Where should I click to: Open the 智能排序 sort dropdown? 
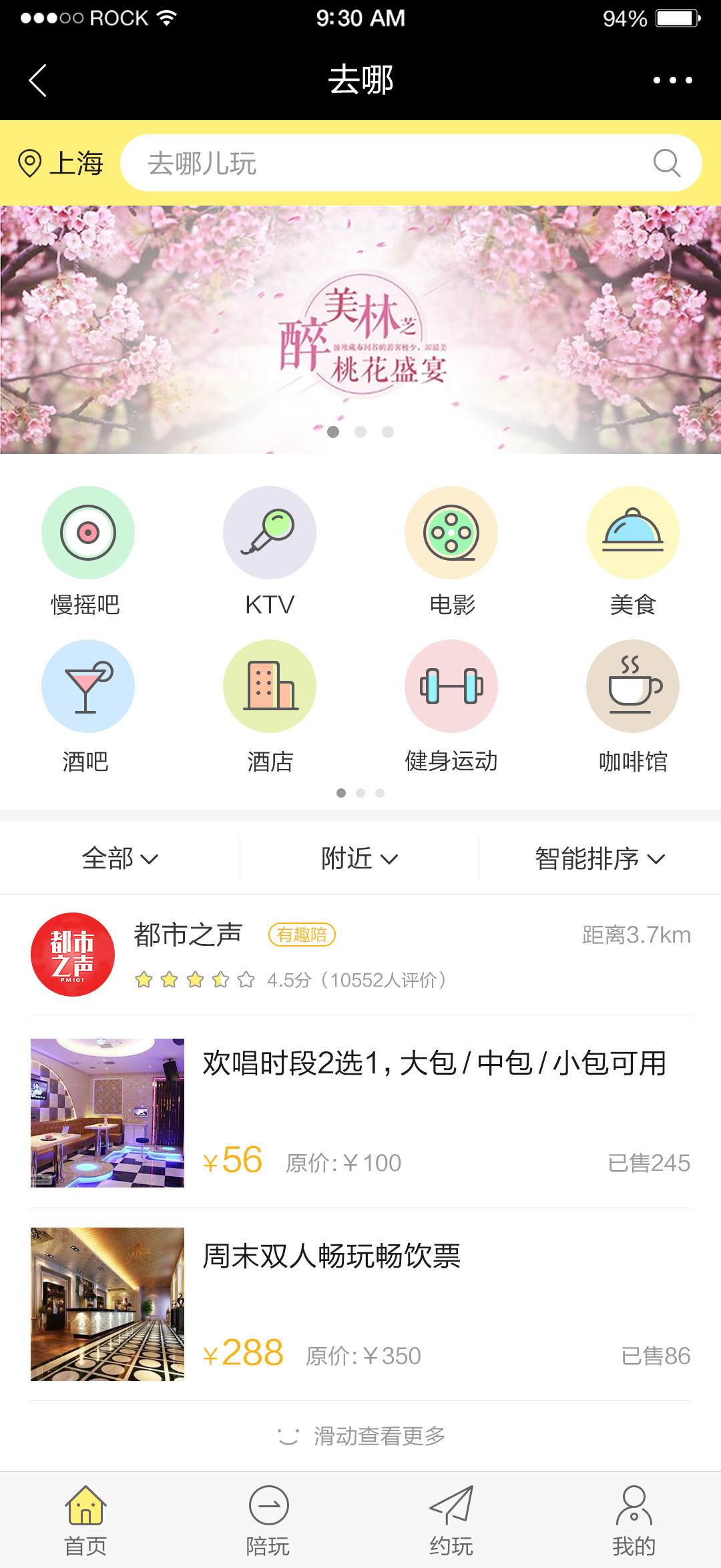[599, 858]
